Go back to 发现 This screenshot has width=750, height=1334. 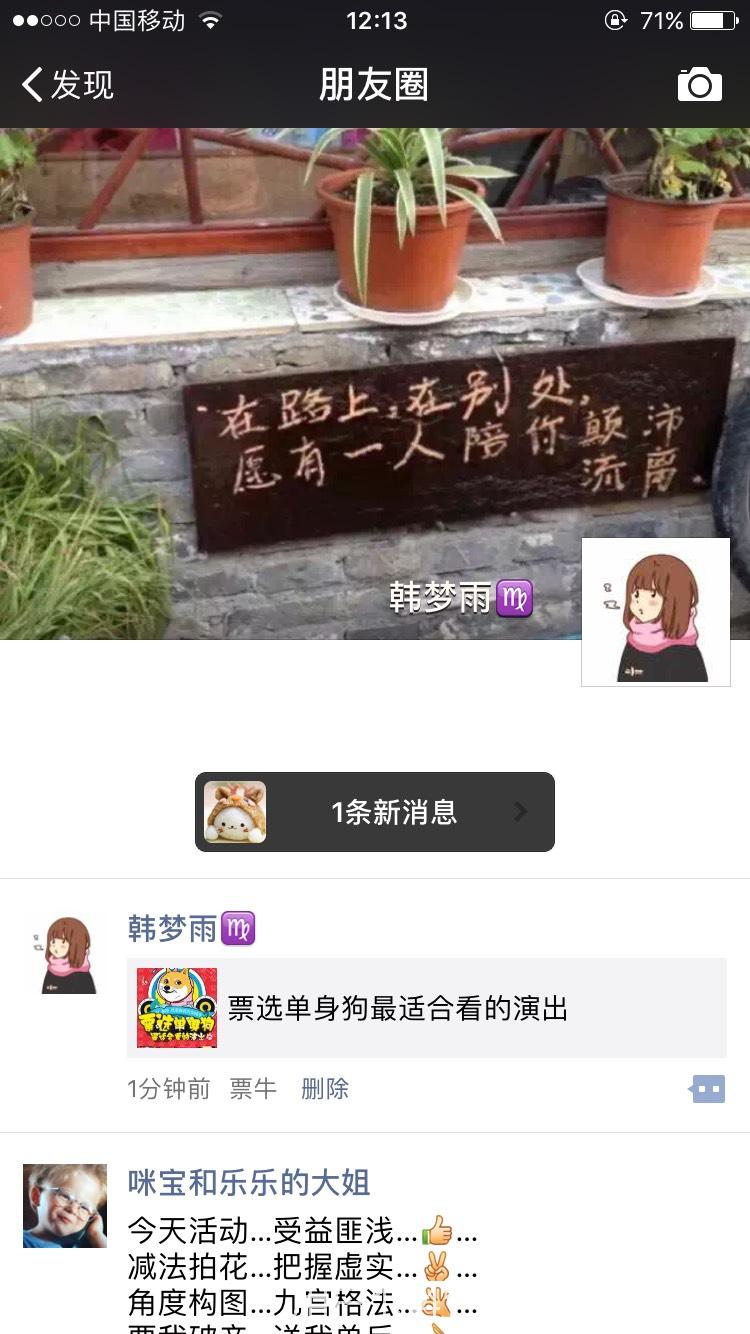(x=68, y=85)
